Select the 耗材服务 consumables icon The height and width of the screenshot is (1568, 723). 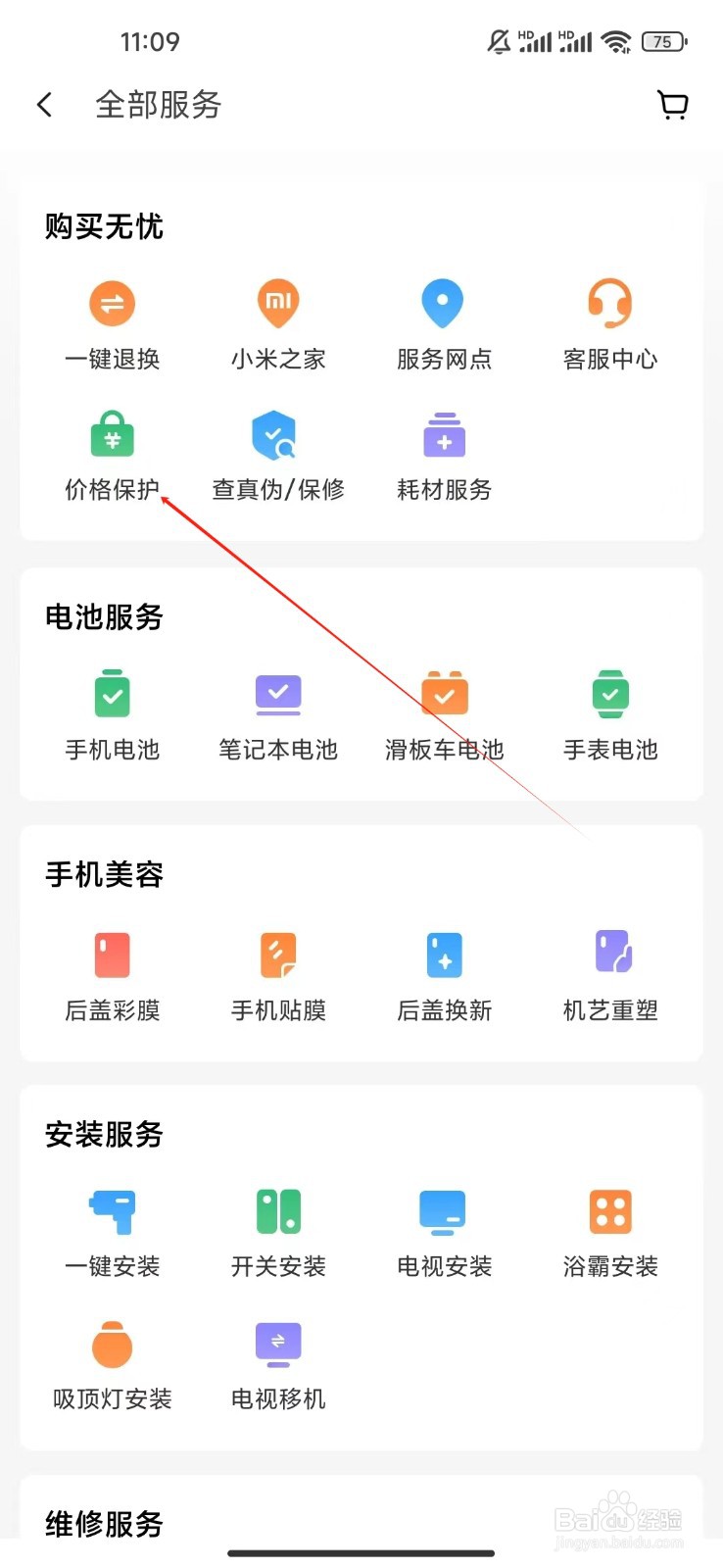pos(444,451)
